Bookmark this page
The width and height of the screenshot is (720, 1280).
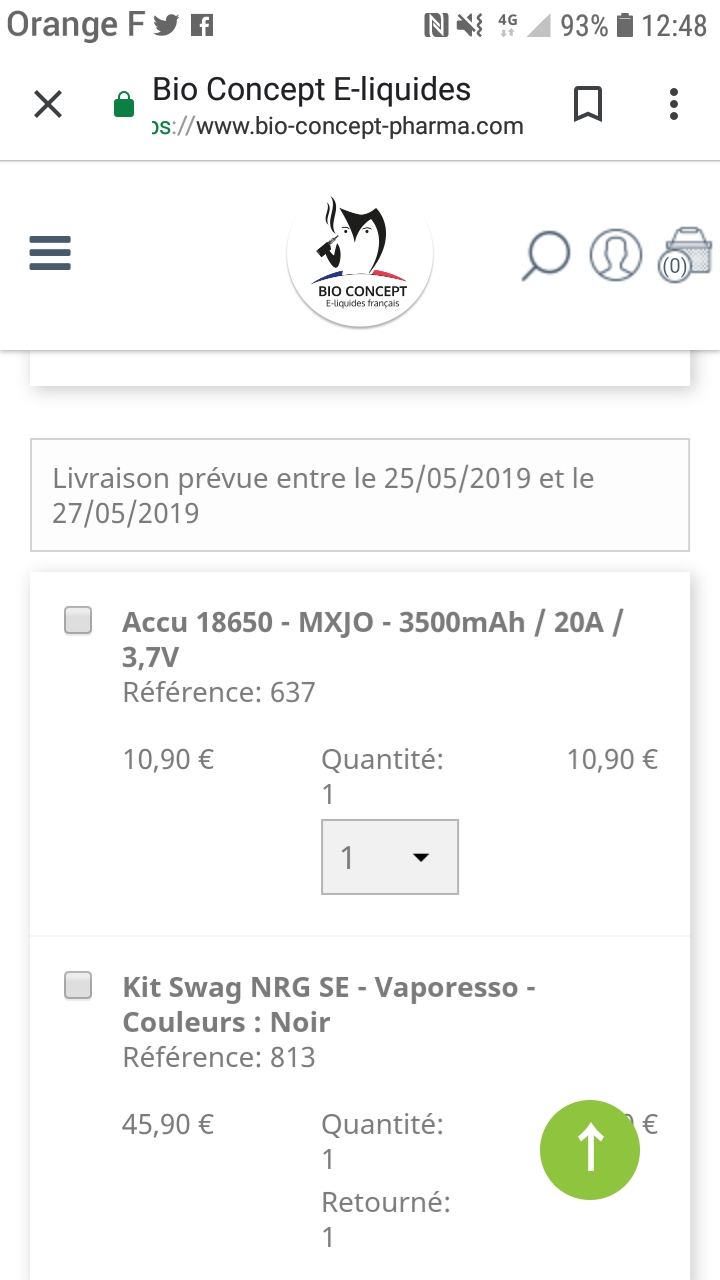click(x=588, y=104)
